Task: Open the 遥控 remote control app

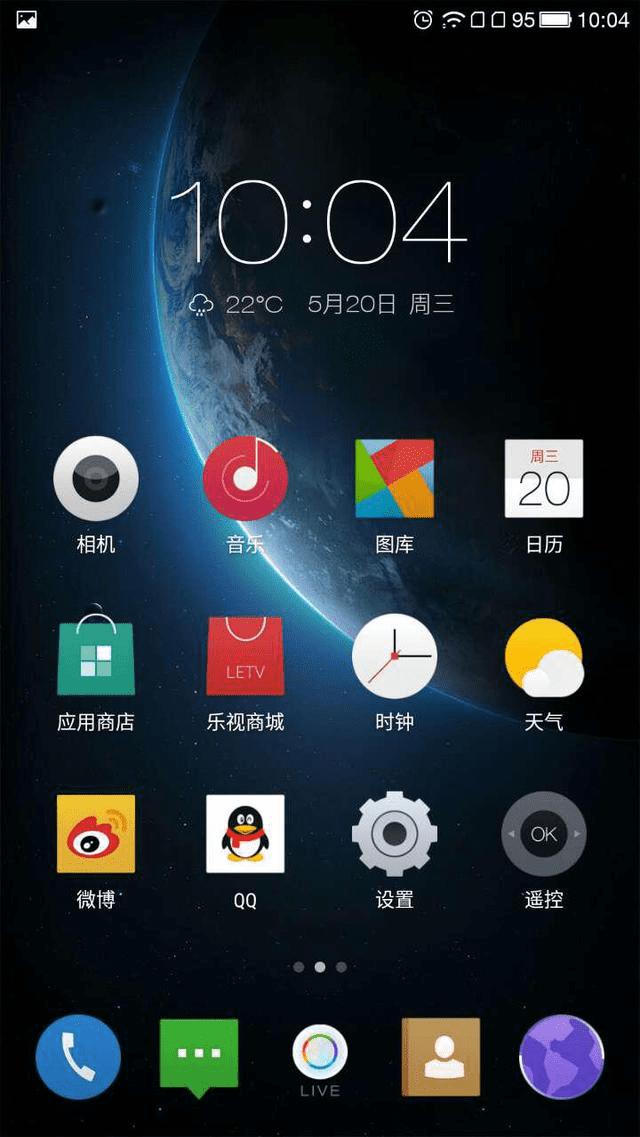Action: pyautogui.click(x=544, y=833)
